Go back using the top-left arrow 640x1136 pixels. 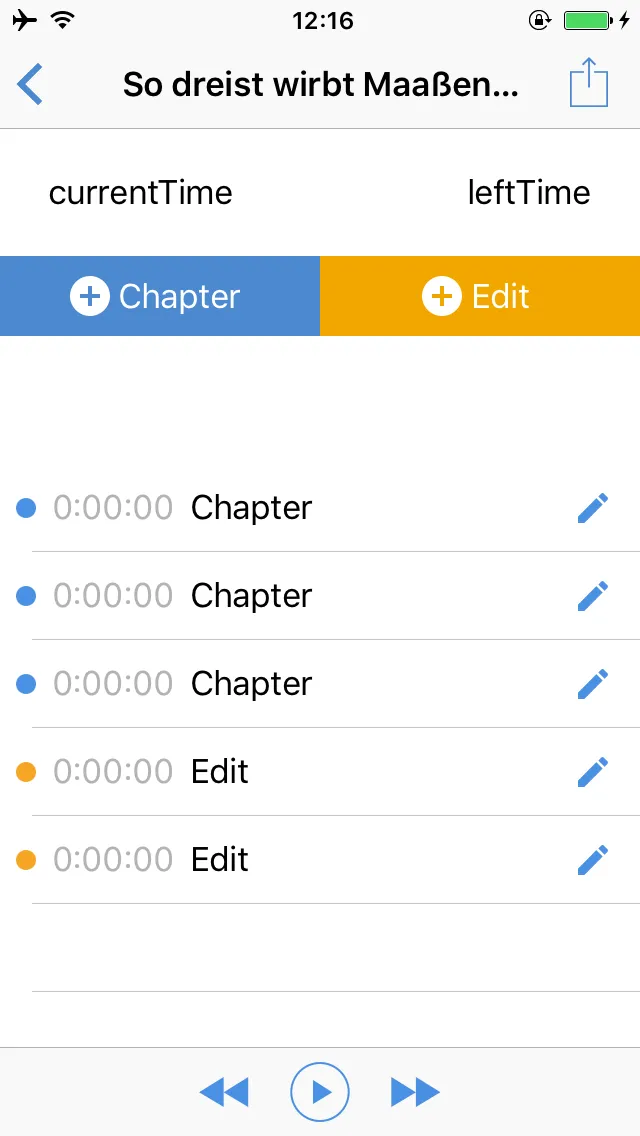pos(30,84)
